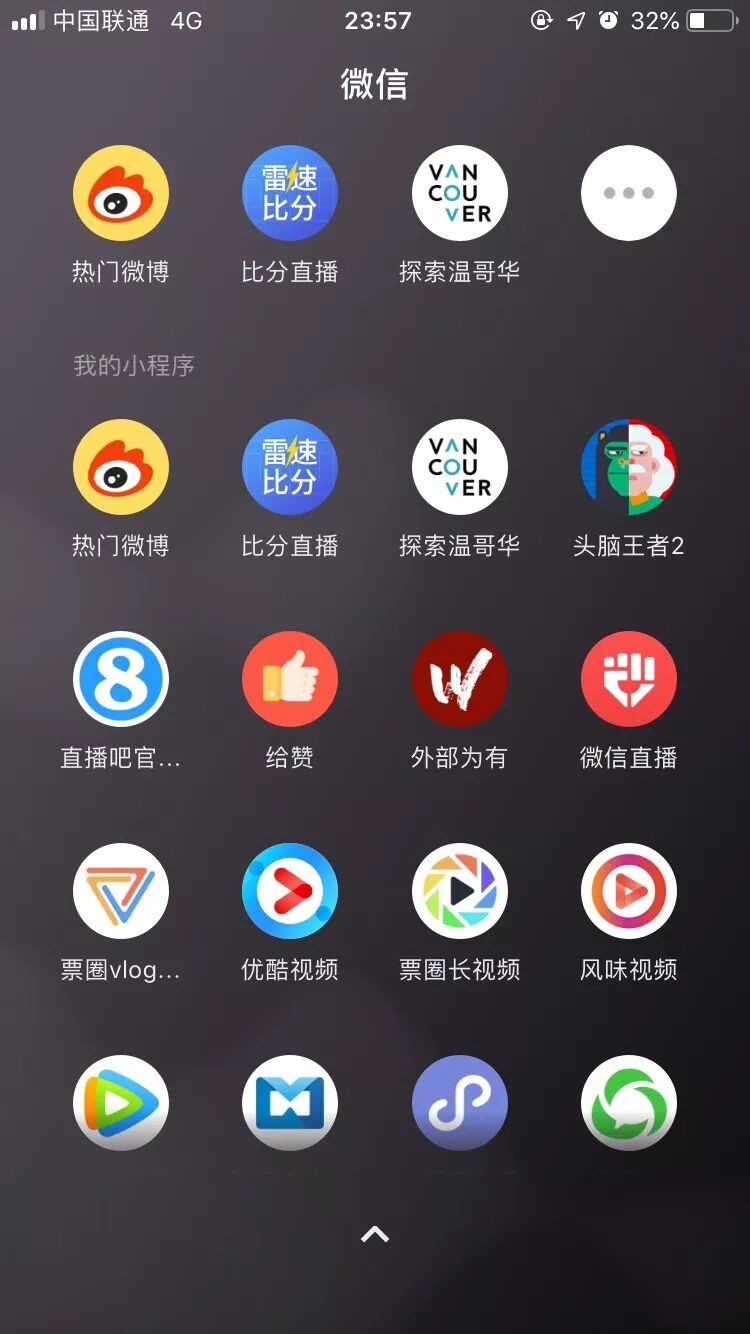Launch 比分直播 under 我的小程序
Screen dimensions: 750x1334
click(290, 467)
